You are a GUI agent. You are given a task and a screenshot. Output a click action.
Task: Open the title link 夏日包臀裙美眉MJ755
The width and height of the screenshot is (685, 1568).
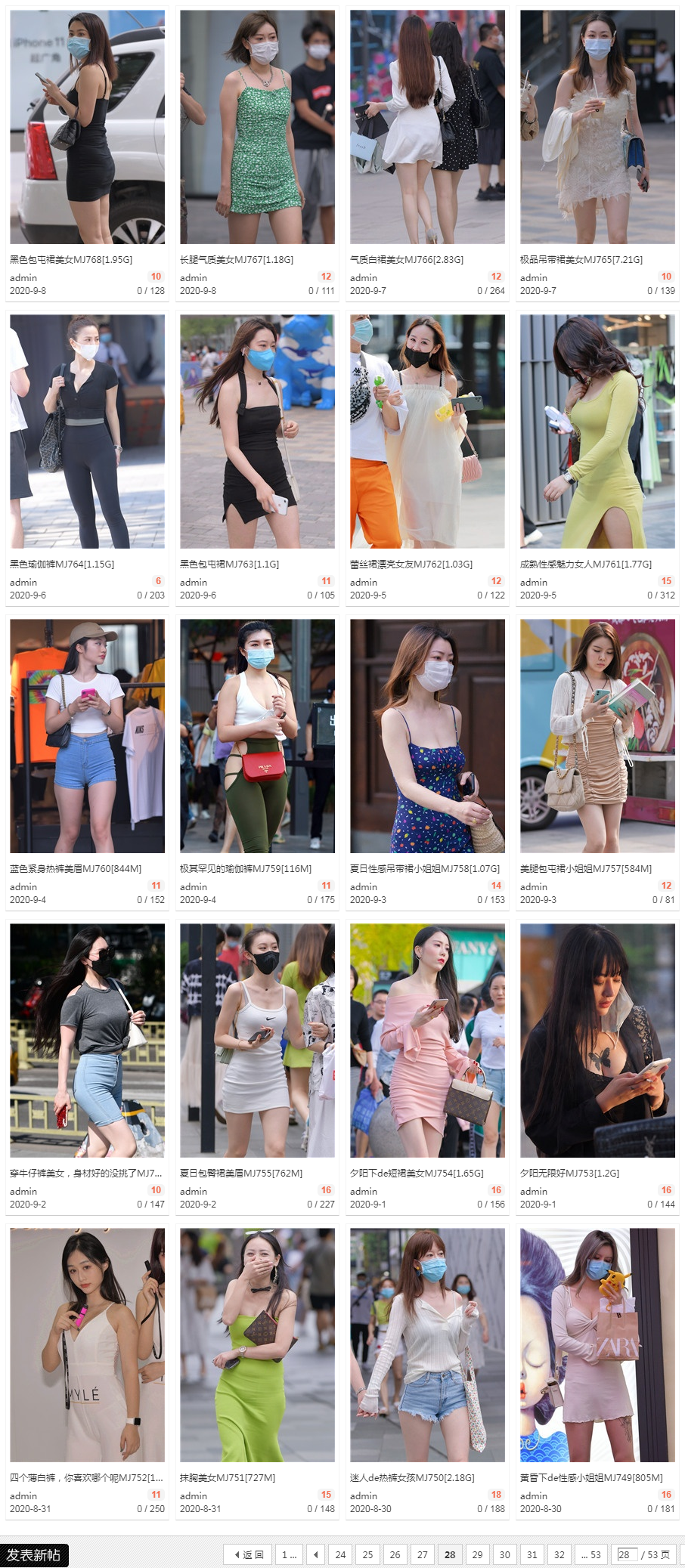point(240,1173)
